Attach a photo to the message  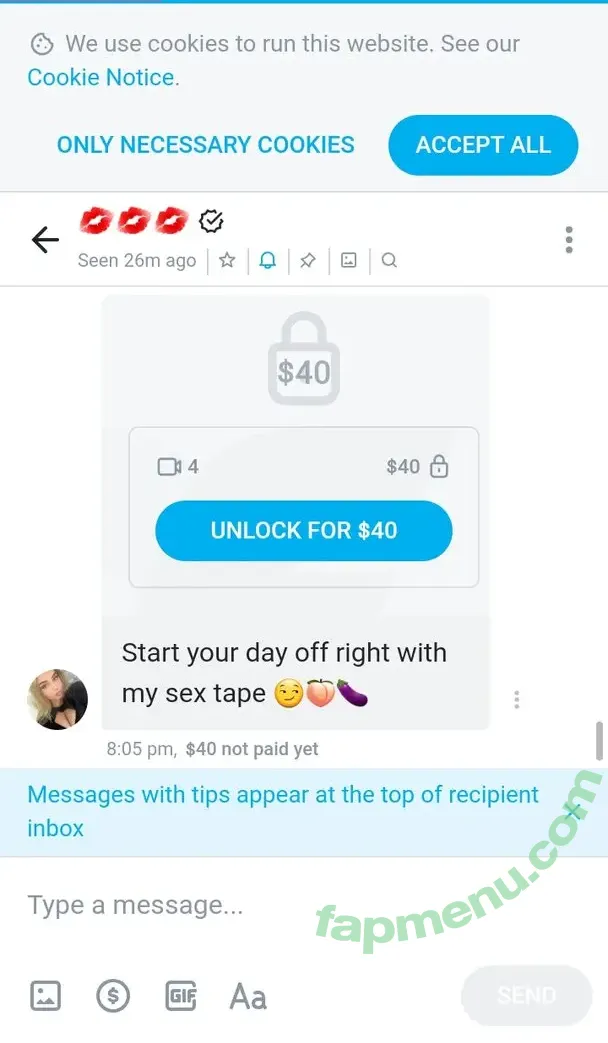[45, 996]
